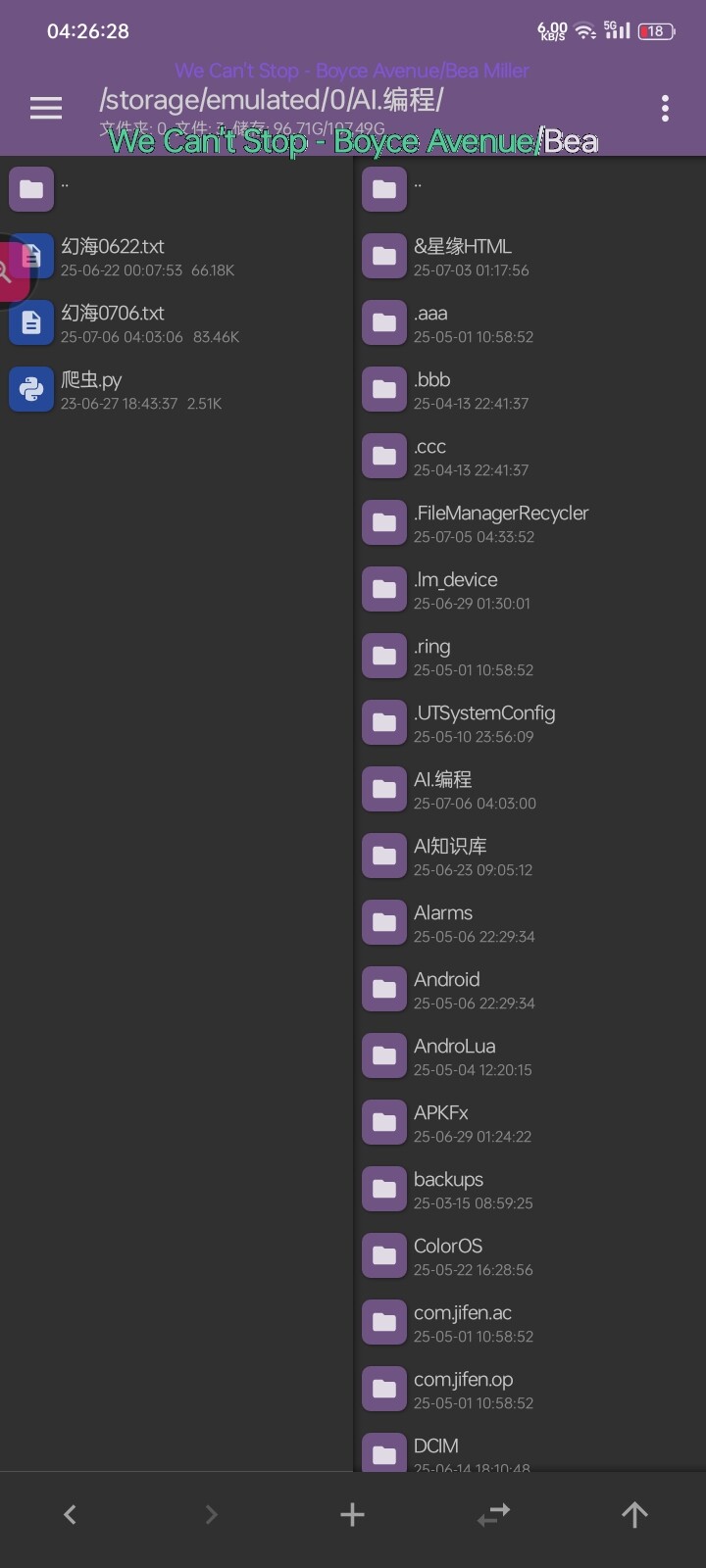
Task: Go up one directory with the up arrow
Action: click(634, 1515)
